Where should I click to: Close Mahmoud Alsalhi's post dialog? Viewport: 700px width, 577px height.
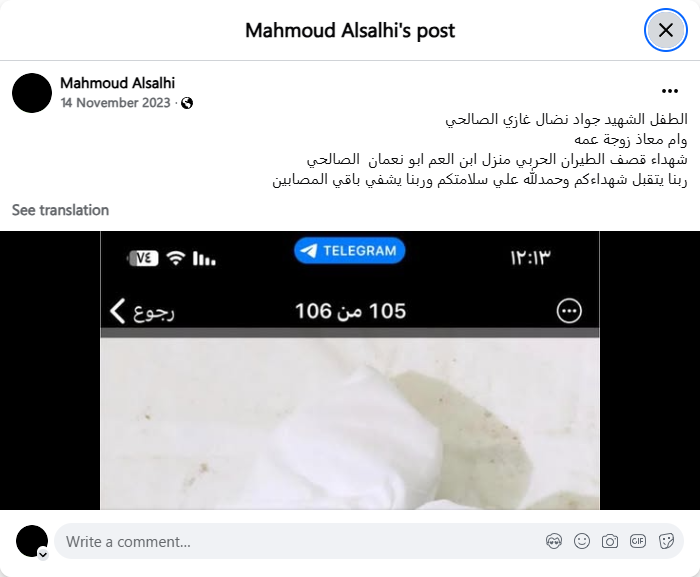[665, 30]
